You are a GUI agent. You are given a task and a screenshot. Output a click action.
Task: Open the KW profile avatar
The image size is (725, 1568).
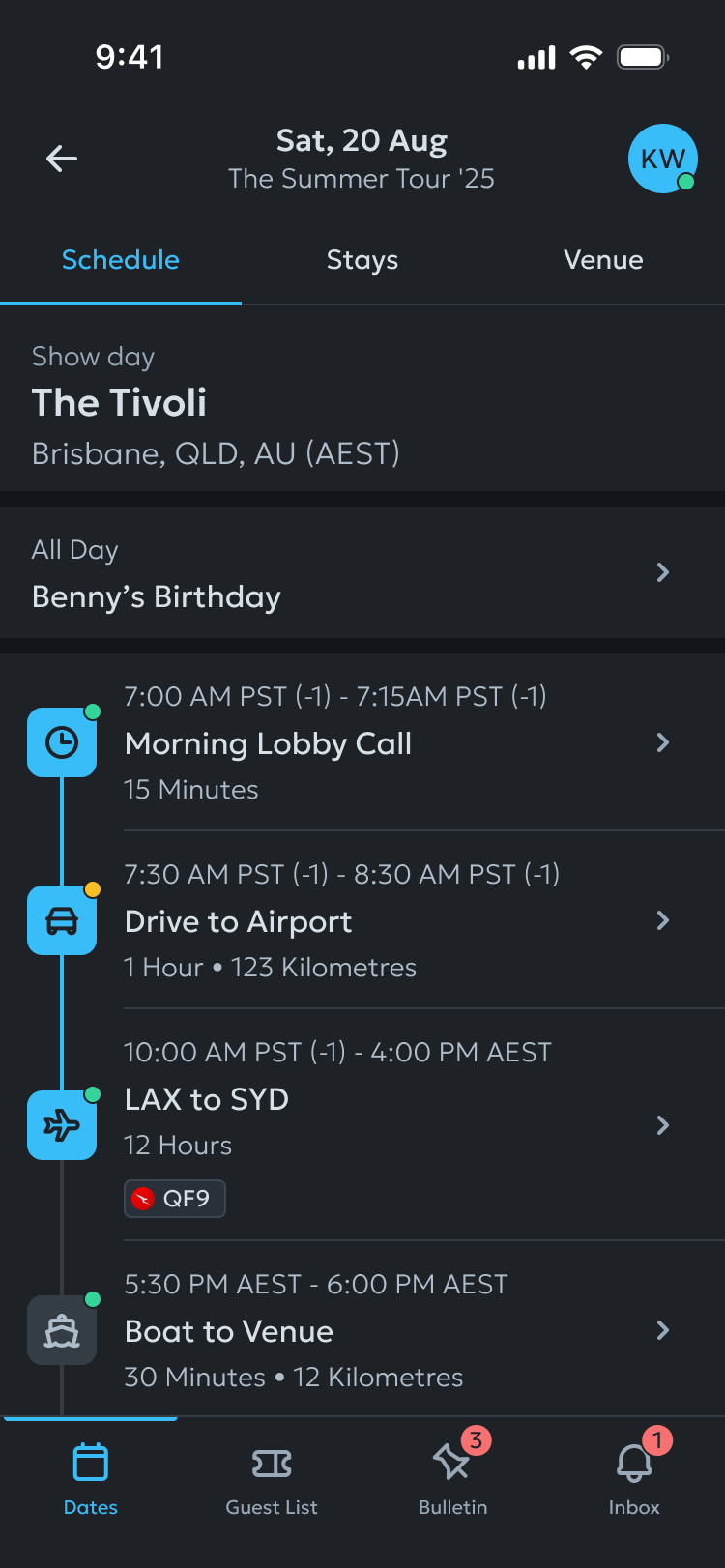point(663,159)
